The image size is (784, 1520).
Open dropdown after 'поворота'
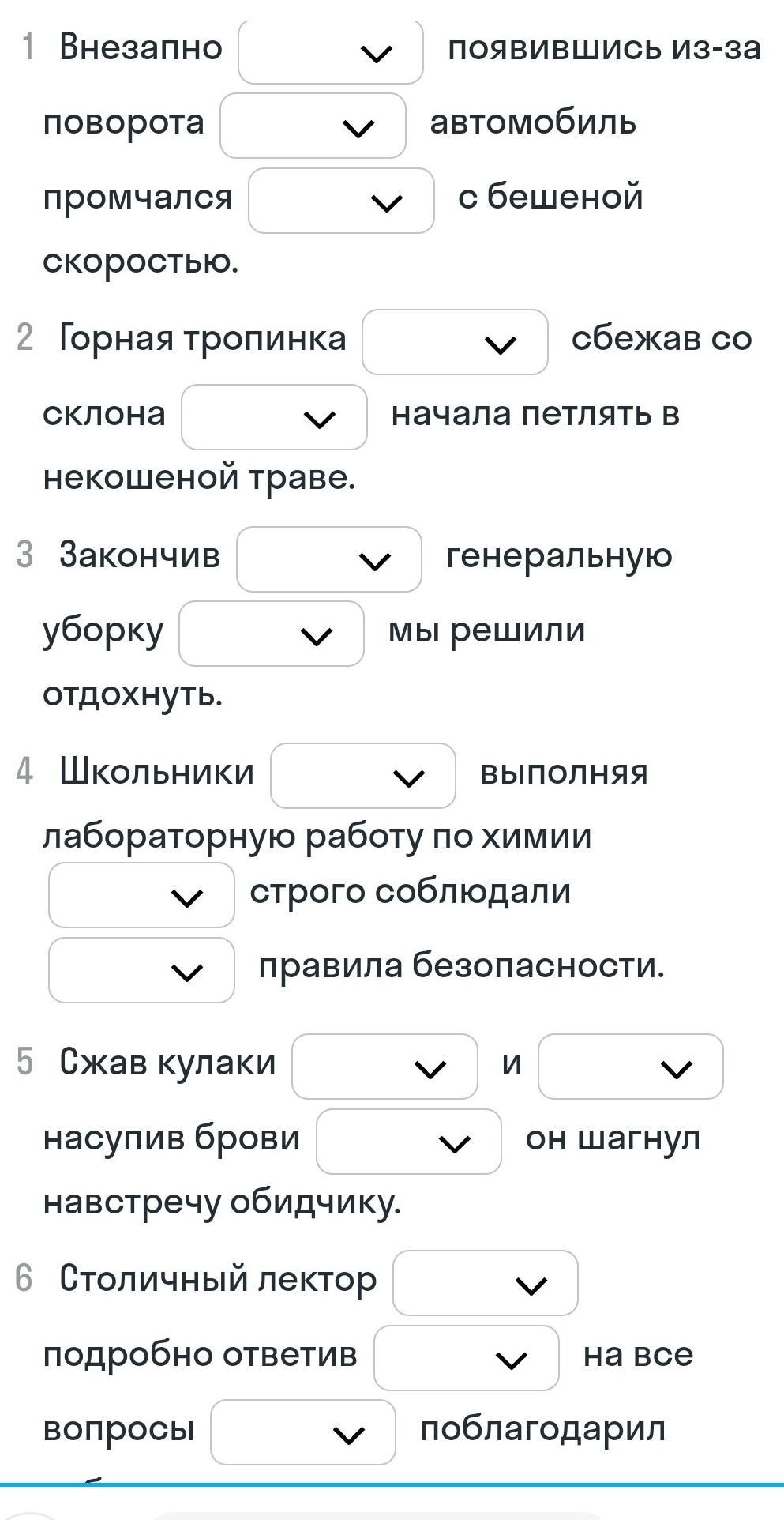[313, 126]
